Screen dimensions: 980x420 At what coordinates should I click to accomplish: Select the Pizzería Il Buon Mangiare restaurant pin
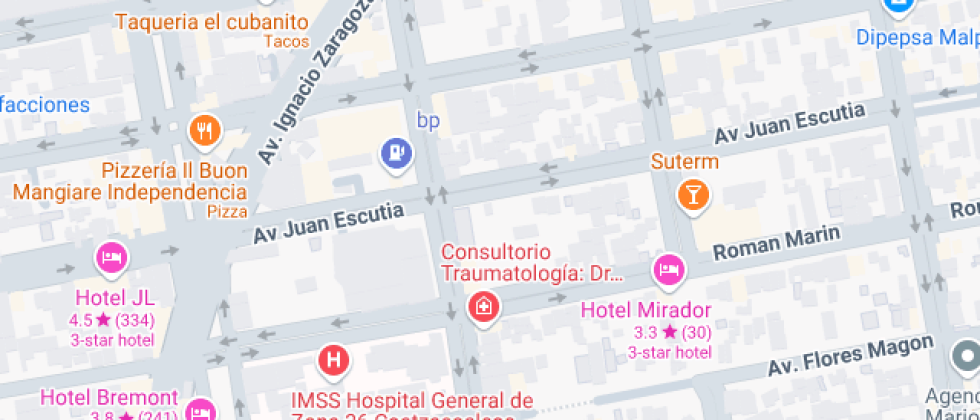click(204, 130)
